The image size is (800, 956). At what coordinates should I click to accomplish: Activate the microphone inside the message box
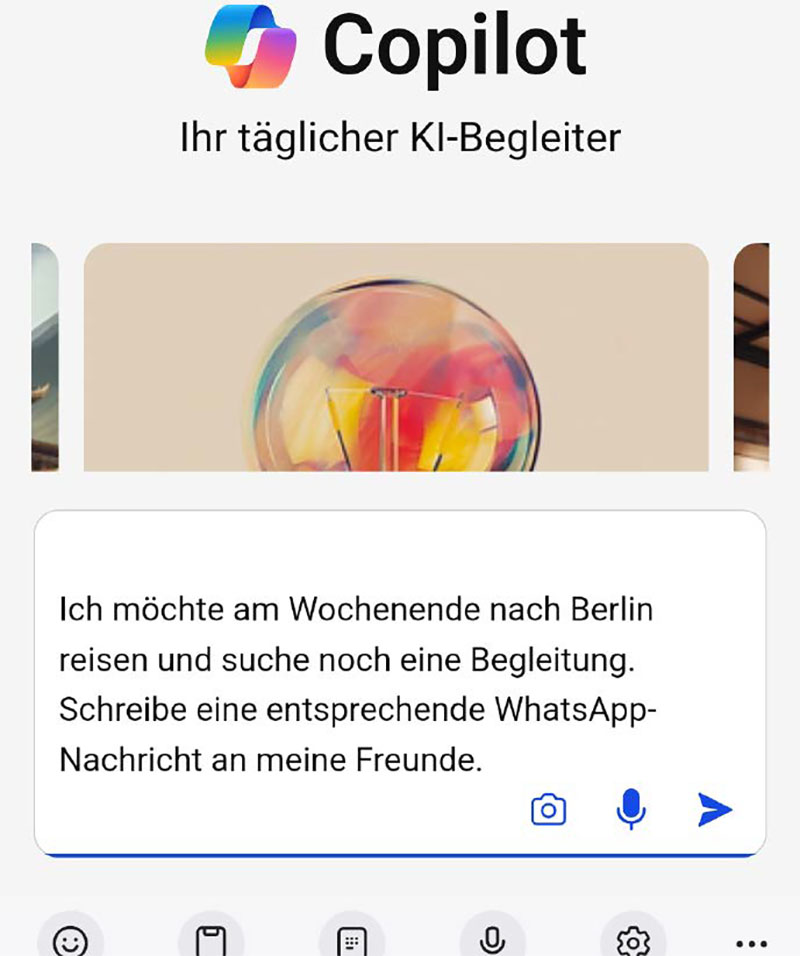tap(630, 811)
